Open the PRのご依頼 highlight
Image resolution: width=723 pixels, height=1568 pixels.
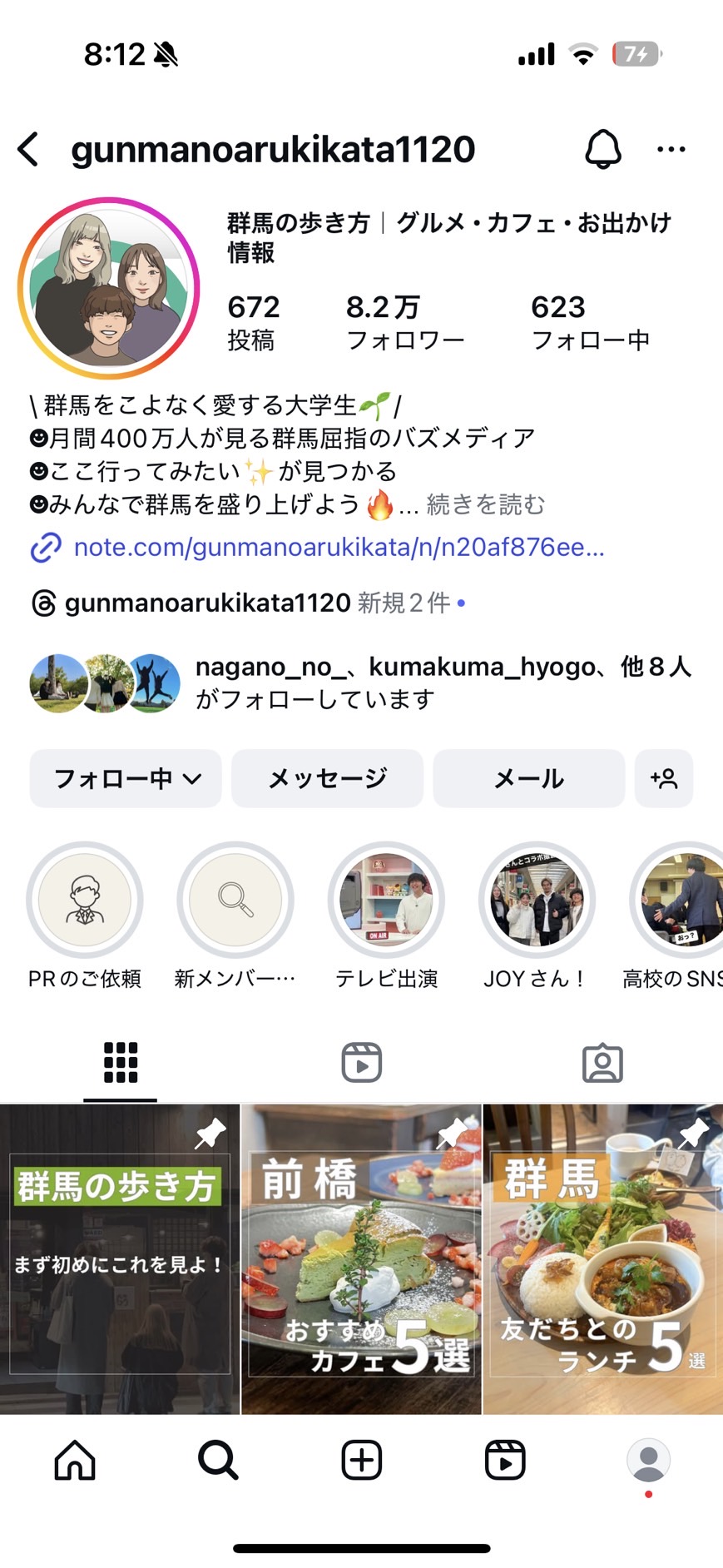point(85,901)
